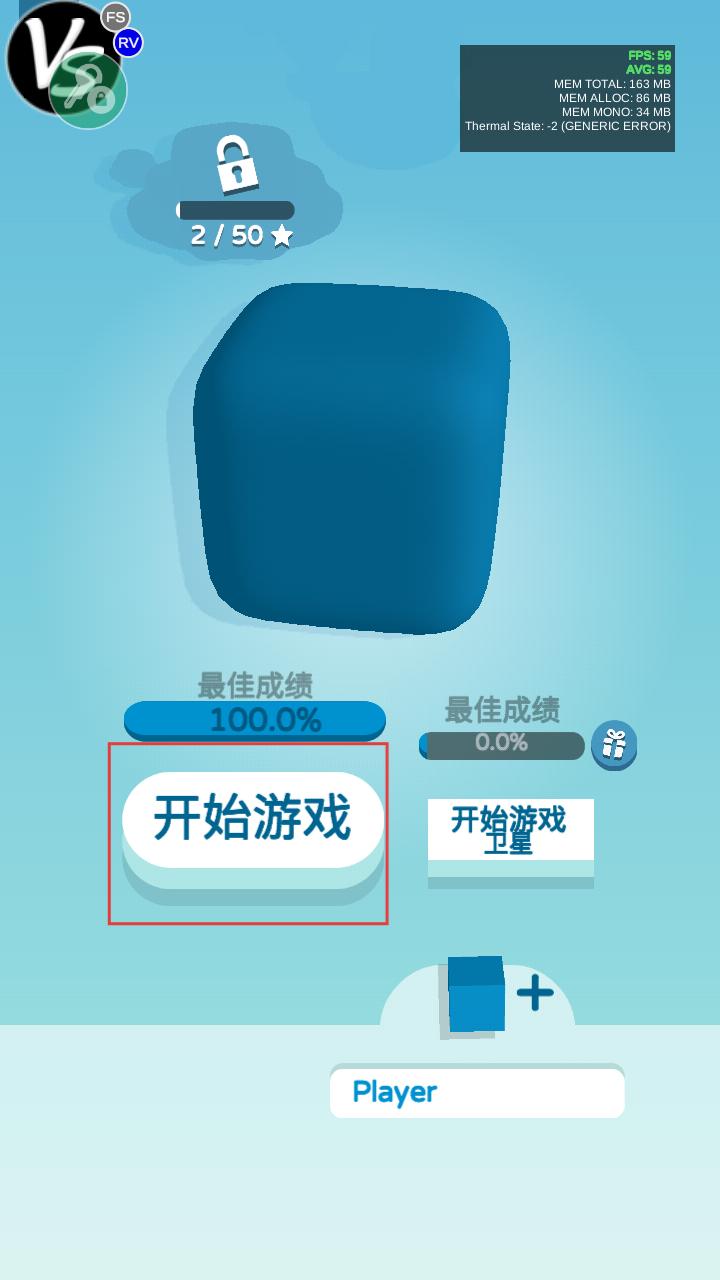Open the cube skin selector with plus

pos(497,994)
